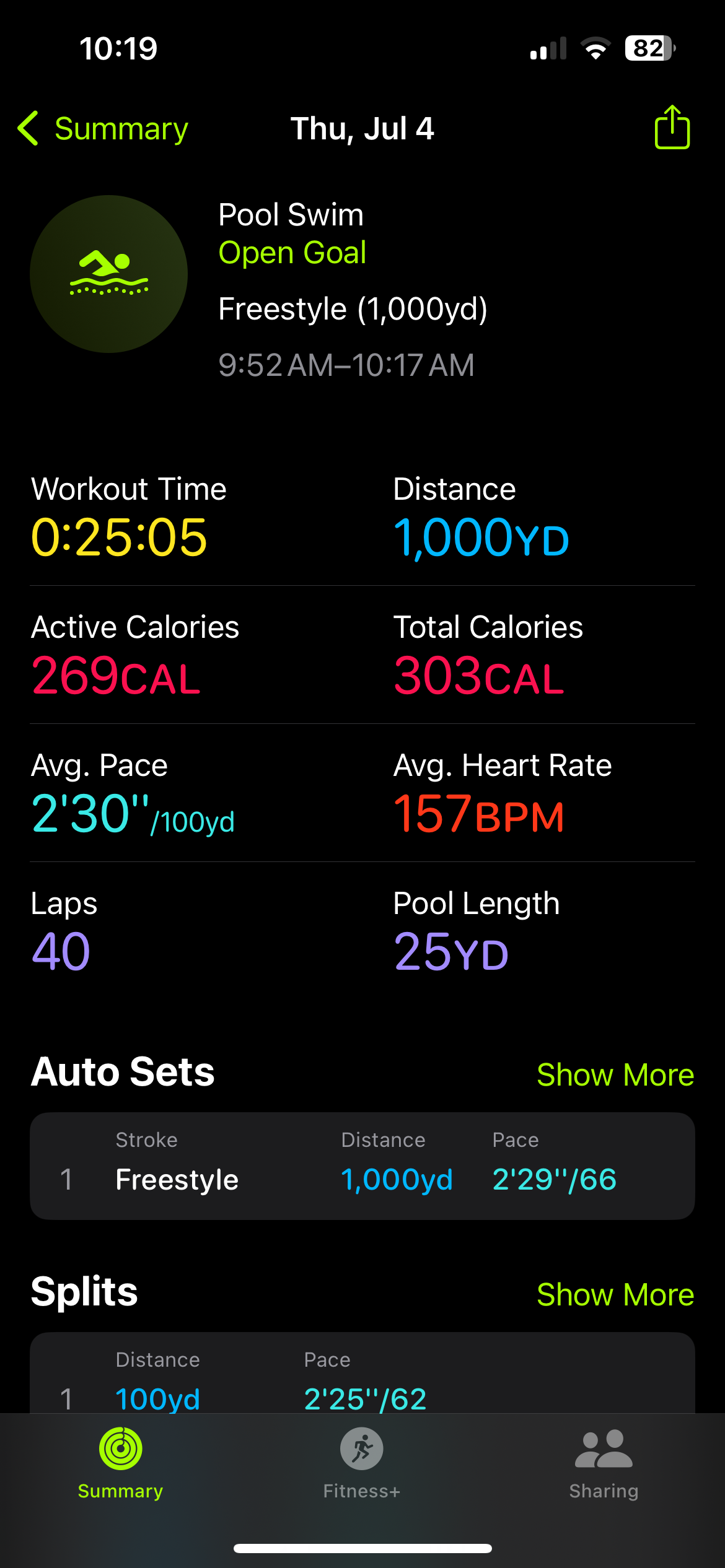Screen dimensions: 725x1568
Task: Share this pool swim workout
Action: pyautogui.click(x=672, y=127)
